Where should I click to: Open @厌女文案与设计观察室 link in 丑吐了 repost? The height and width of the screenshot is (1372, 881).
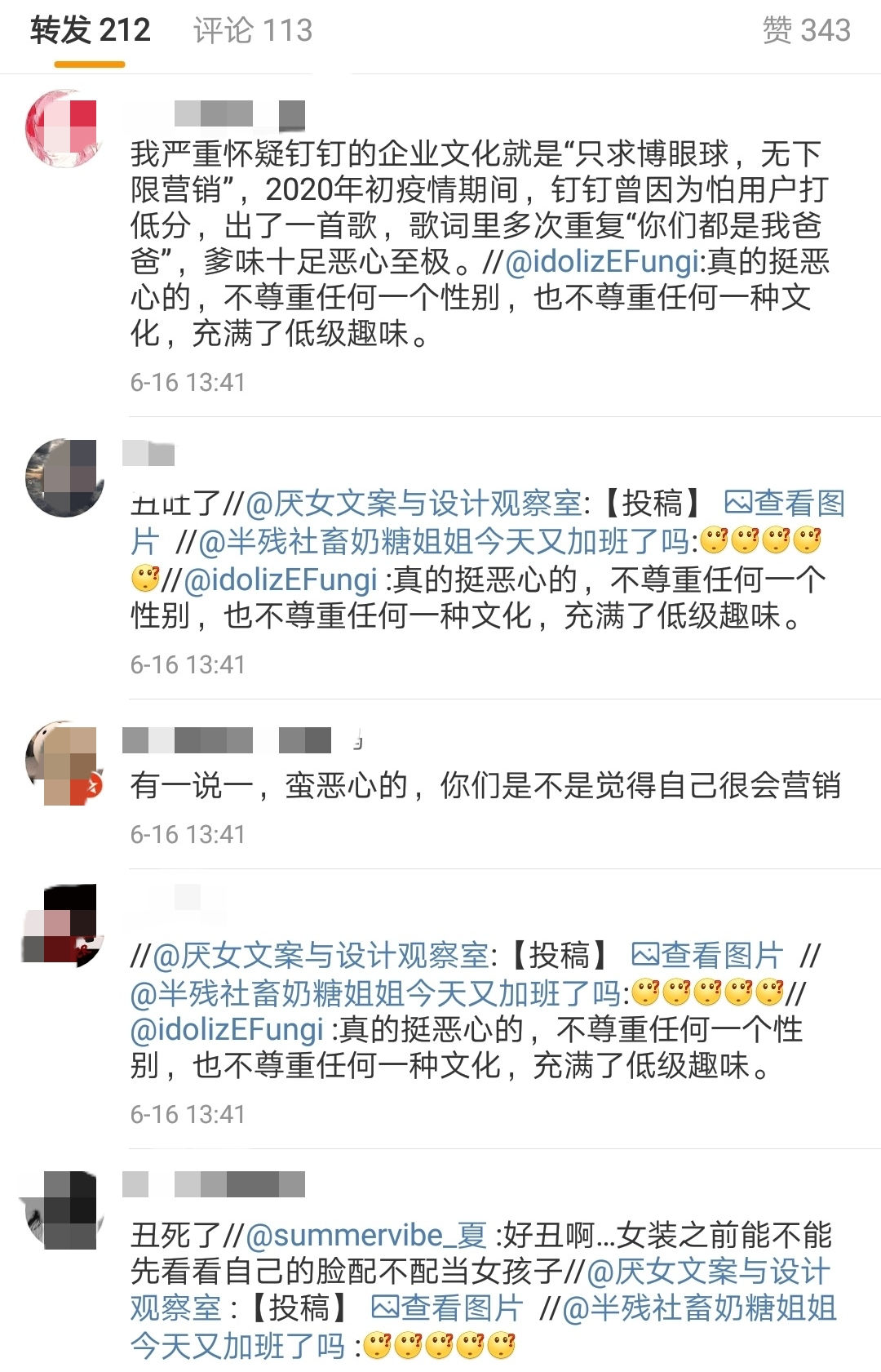pos(414,504)
